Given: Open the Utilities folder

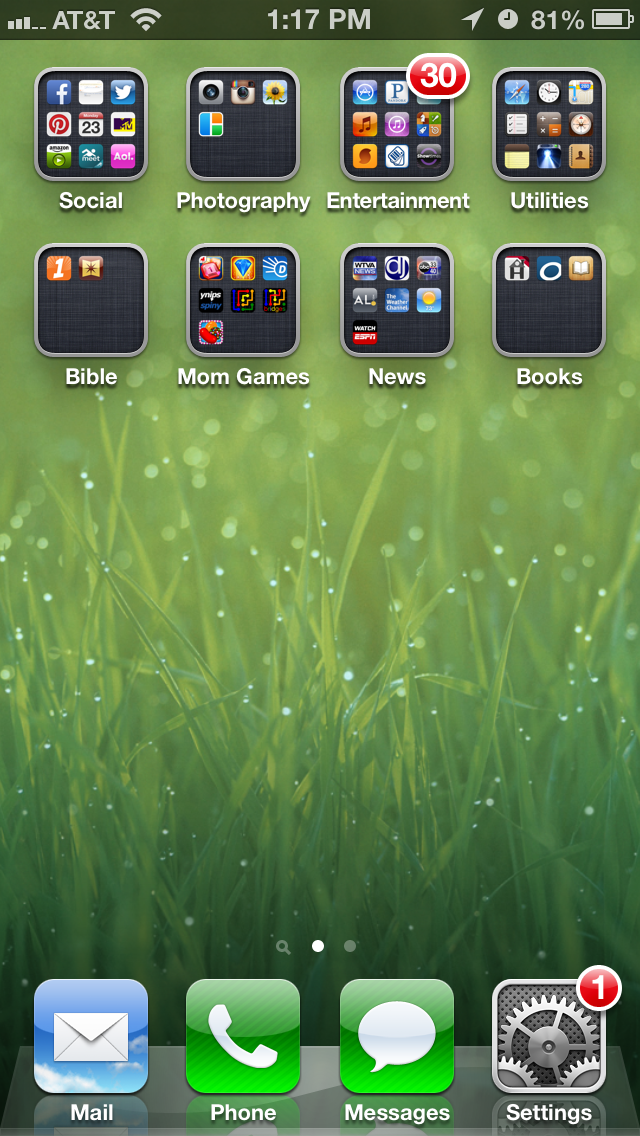Looking at the screenshot, I should (x=549, y=124).
